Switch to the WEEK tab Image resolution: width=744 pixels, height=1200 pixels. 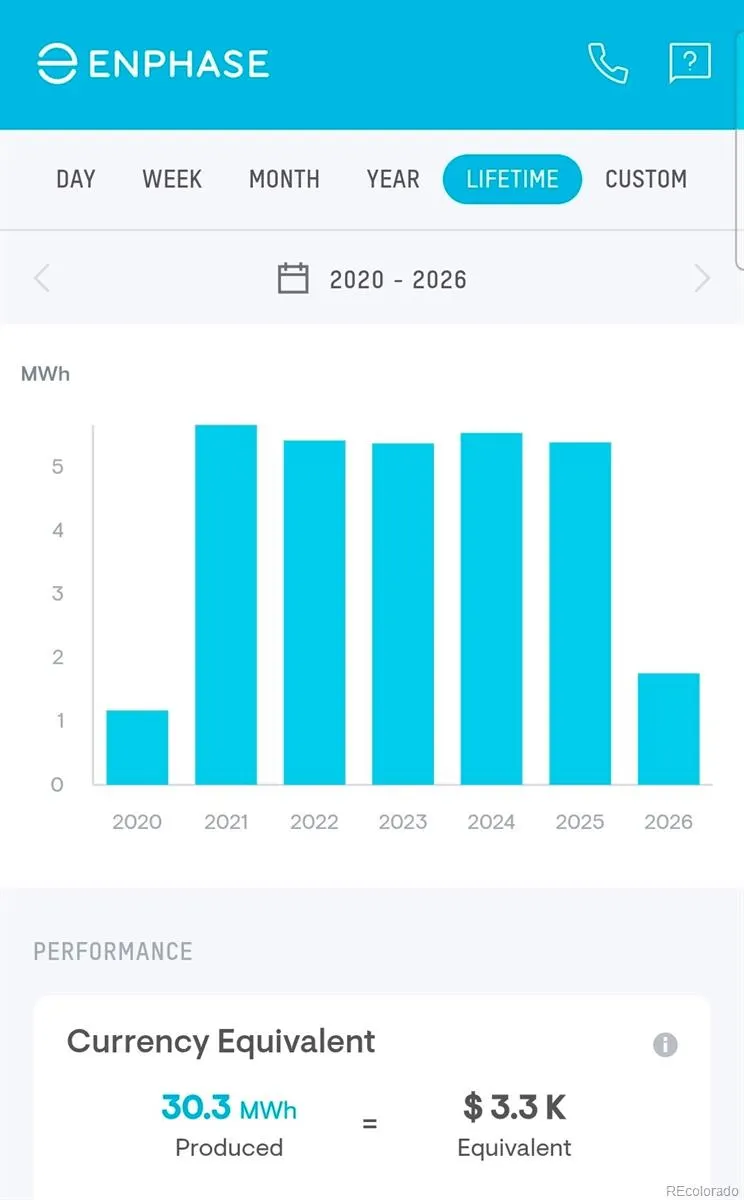click(x=172, y=180)
